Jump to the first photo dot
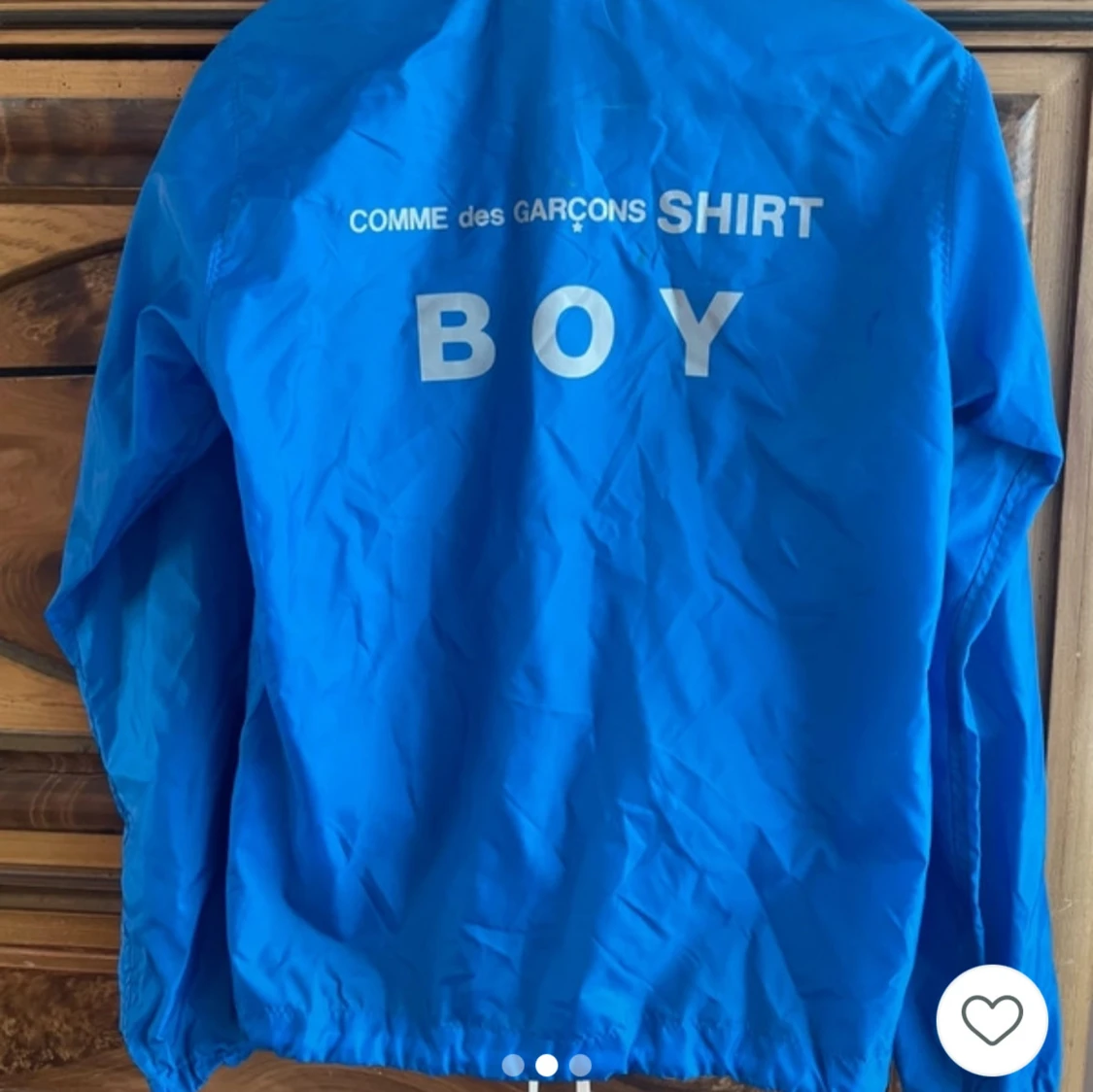 point(514,1065)
